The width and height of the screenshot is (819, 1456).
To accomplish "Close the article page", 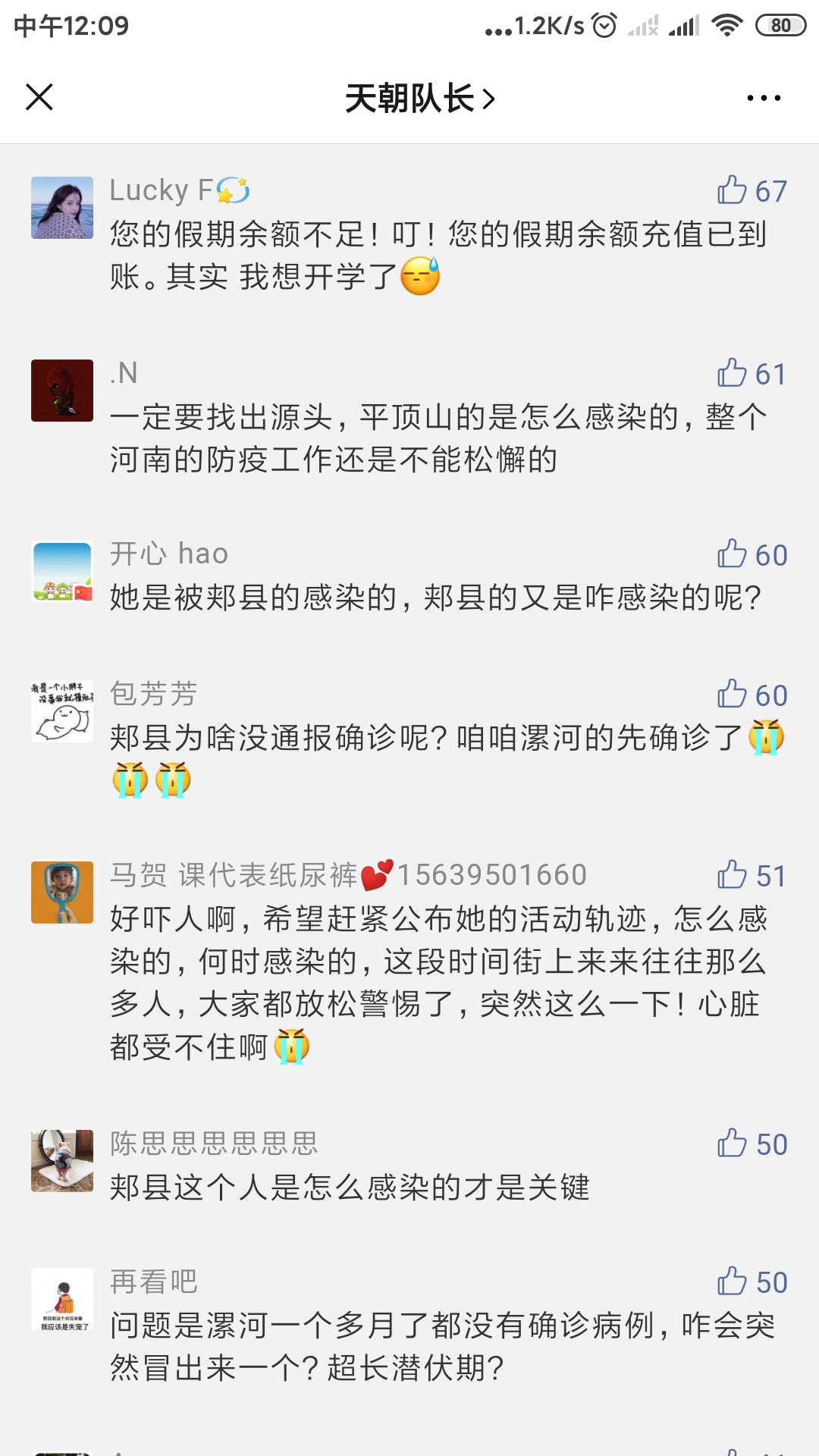I will (x=39, y=97).
